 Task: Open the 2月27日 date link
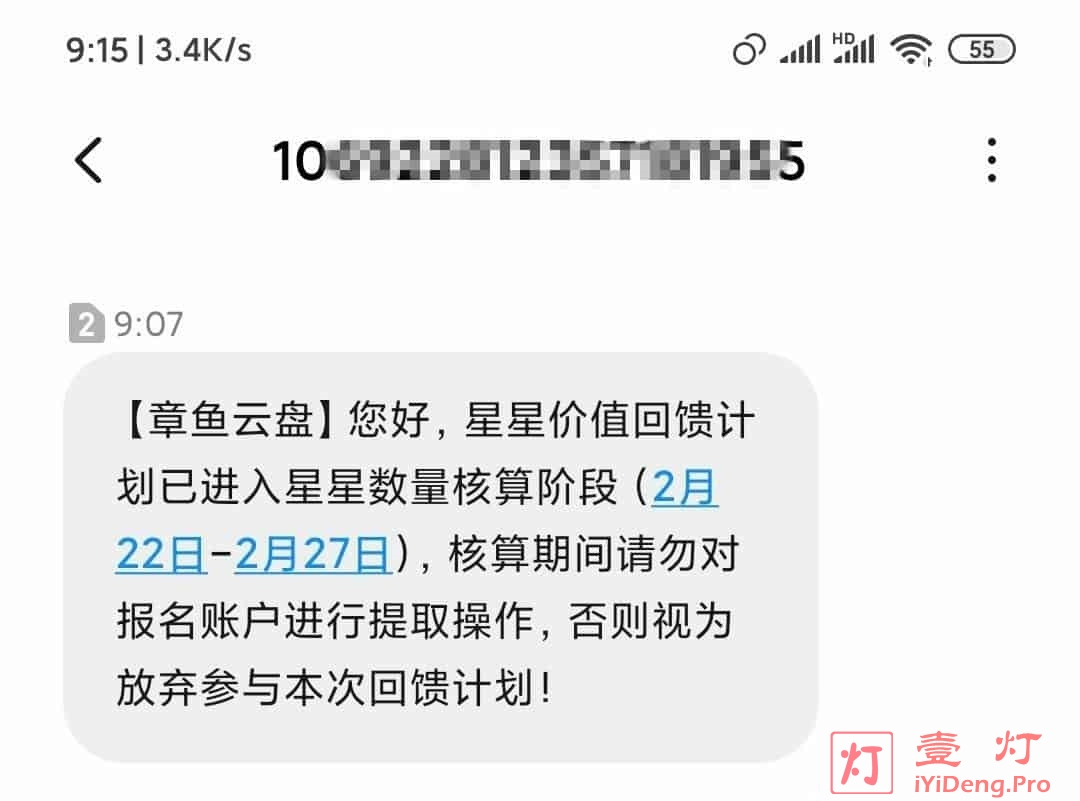coord(312,553)
